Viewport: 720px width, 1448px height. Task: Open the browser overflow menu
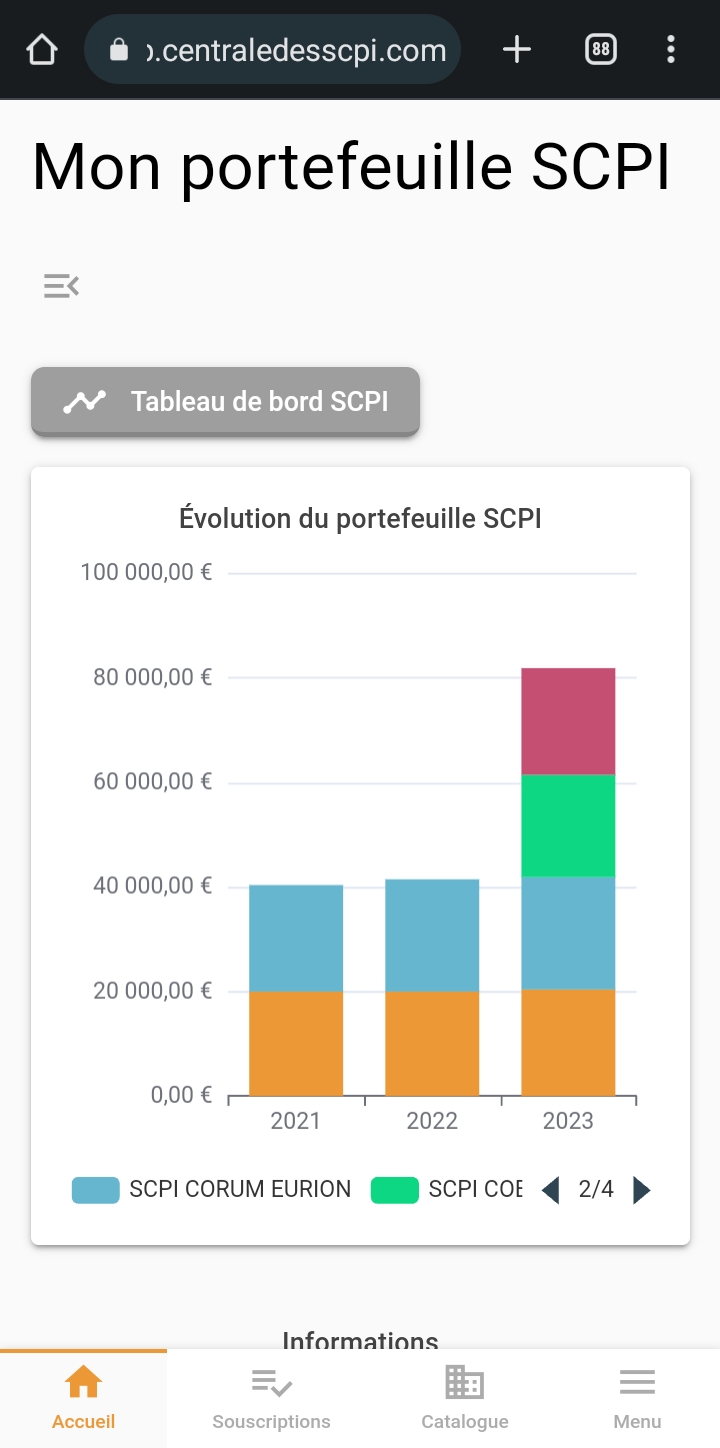(x=670, y=49)
